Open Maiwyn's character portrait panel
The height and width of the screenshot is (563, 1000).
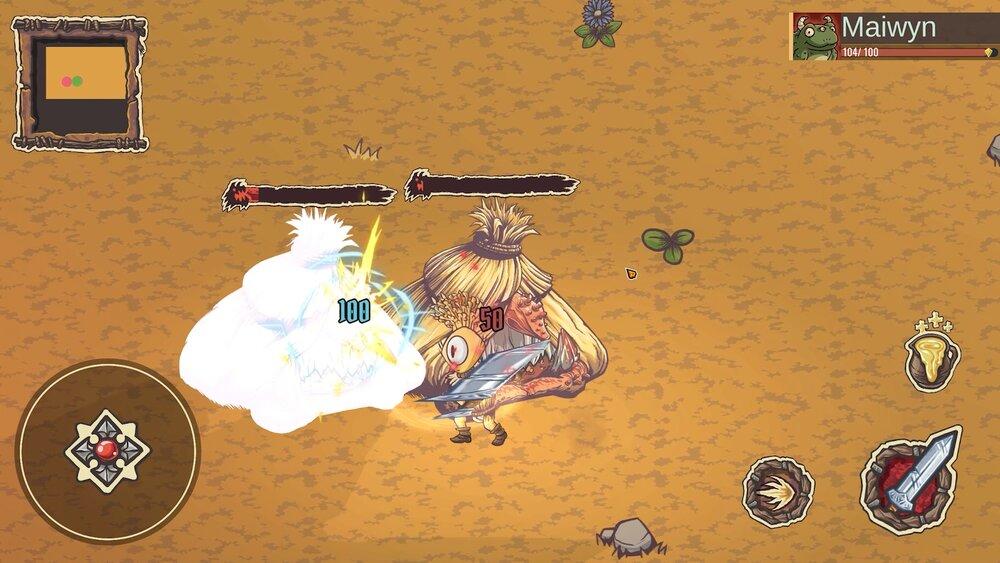click(x=815, y=36)
